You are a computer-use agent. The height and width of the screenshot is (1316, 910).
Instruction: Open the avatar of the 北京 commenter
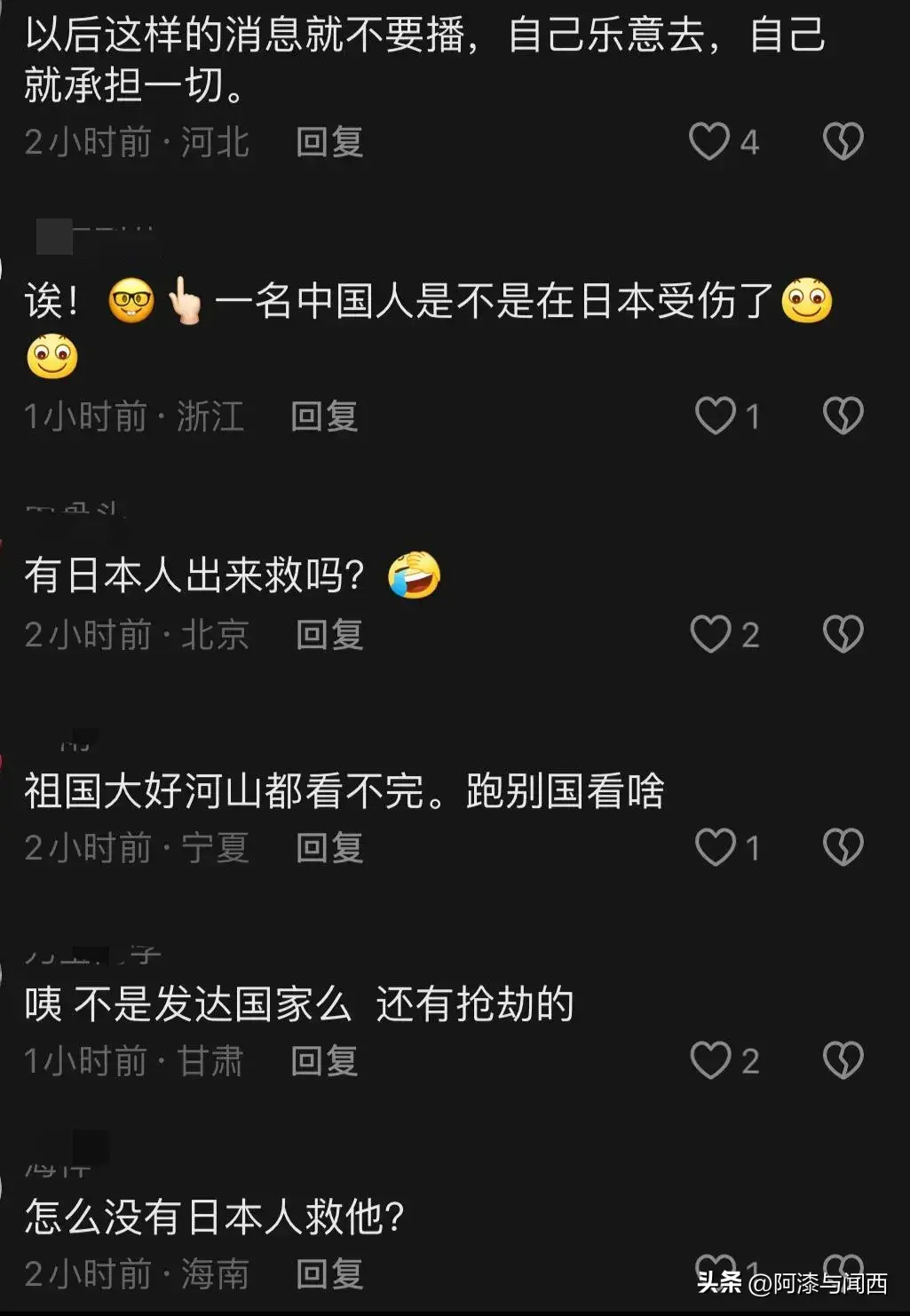tap(53, 506)
